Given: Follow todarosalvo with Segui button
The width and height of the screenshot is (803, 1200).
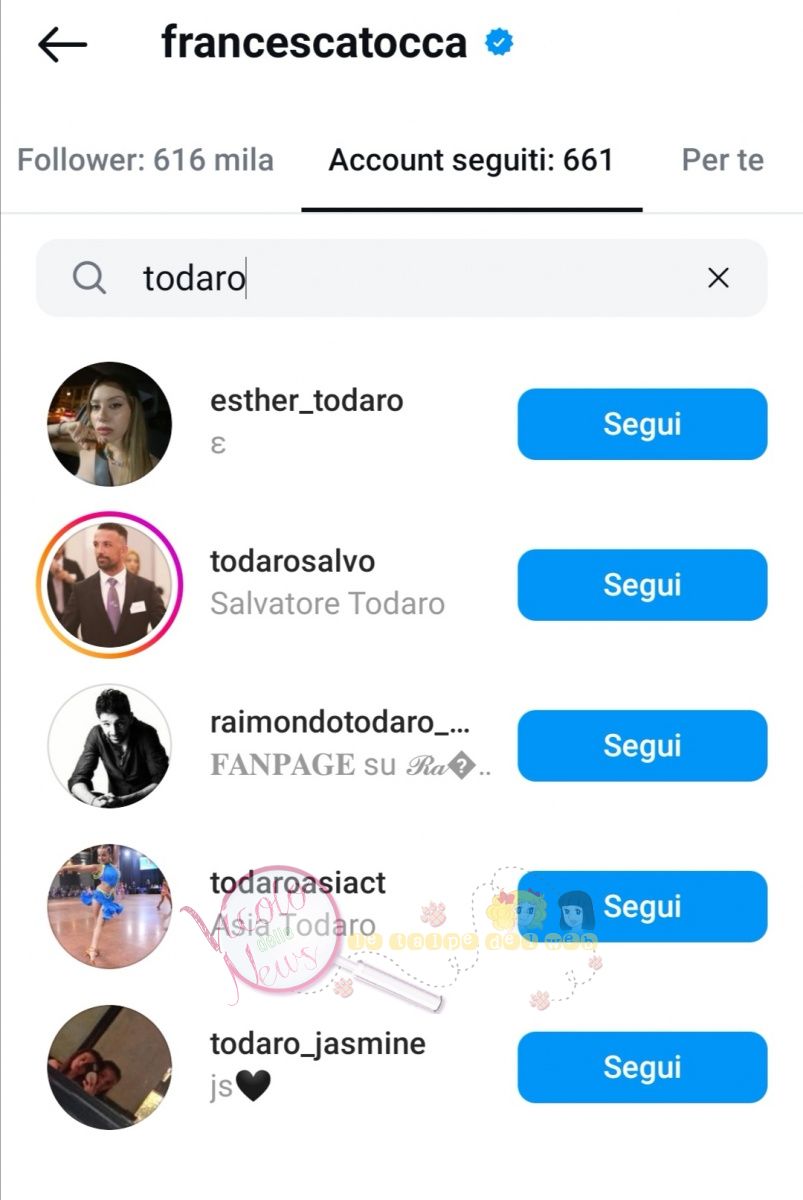Looking at the screenshot, I should pyautogui.click(x=642, y=585).
